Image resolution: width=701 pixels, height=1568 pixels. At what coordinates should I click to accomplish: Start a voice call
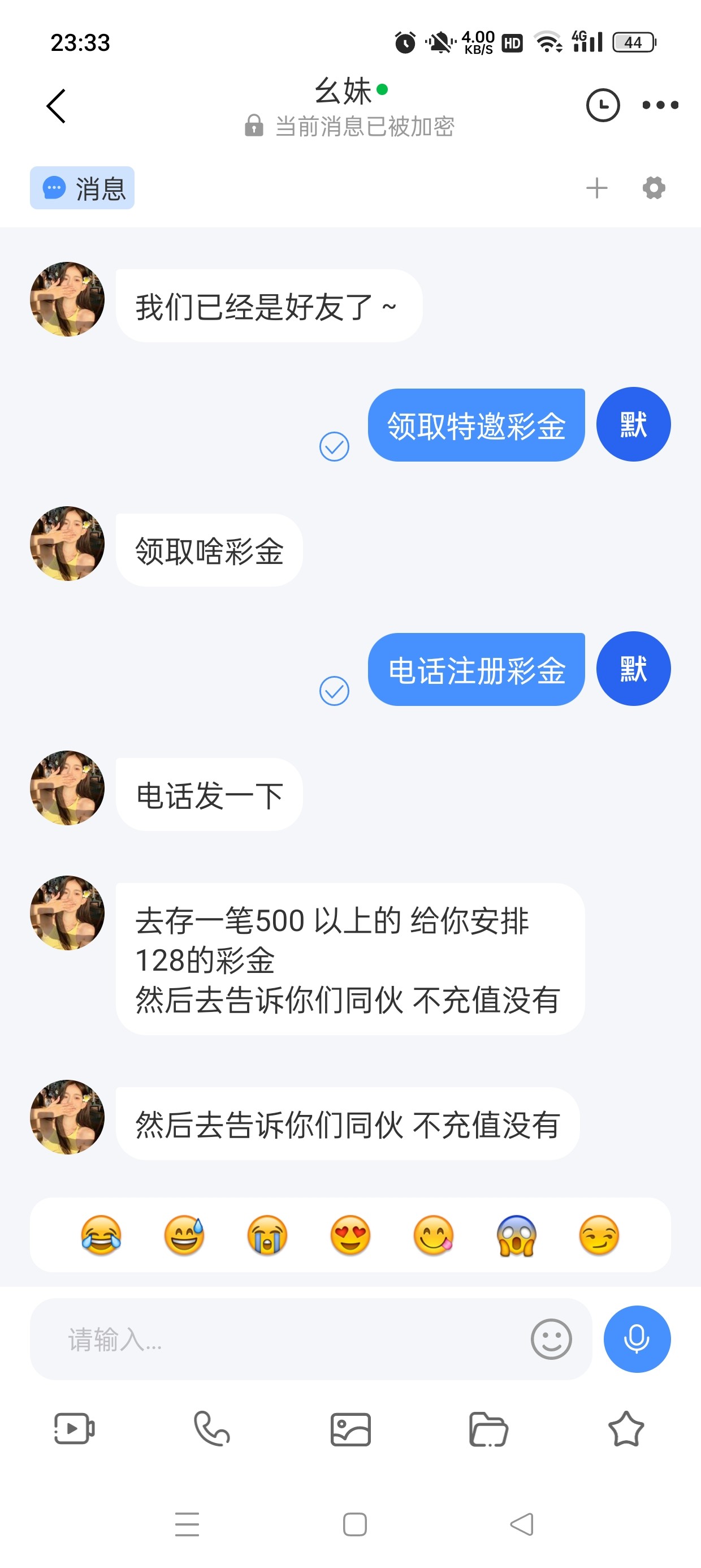coord(212,1428)
